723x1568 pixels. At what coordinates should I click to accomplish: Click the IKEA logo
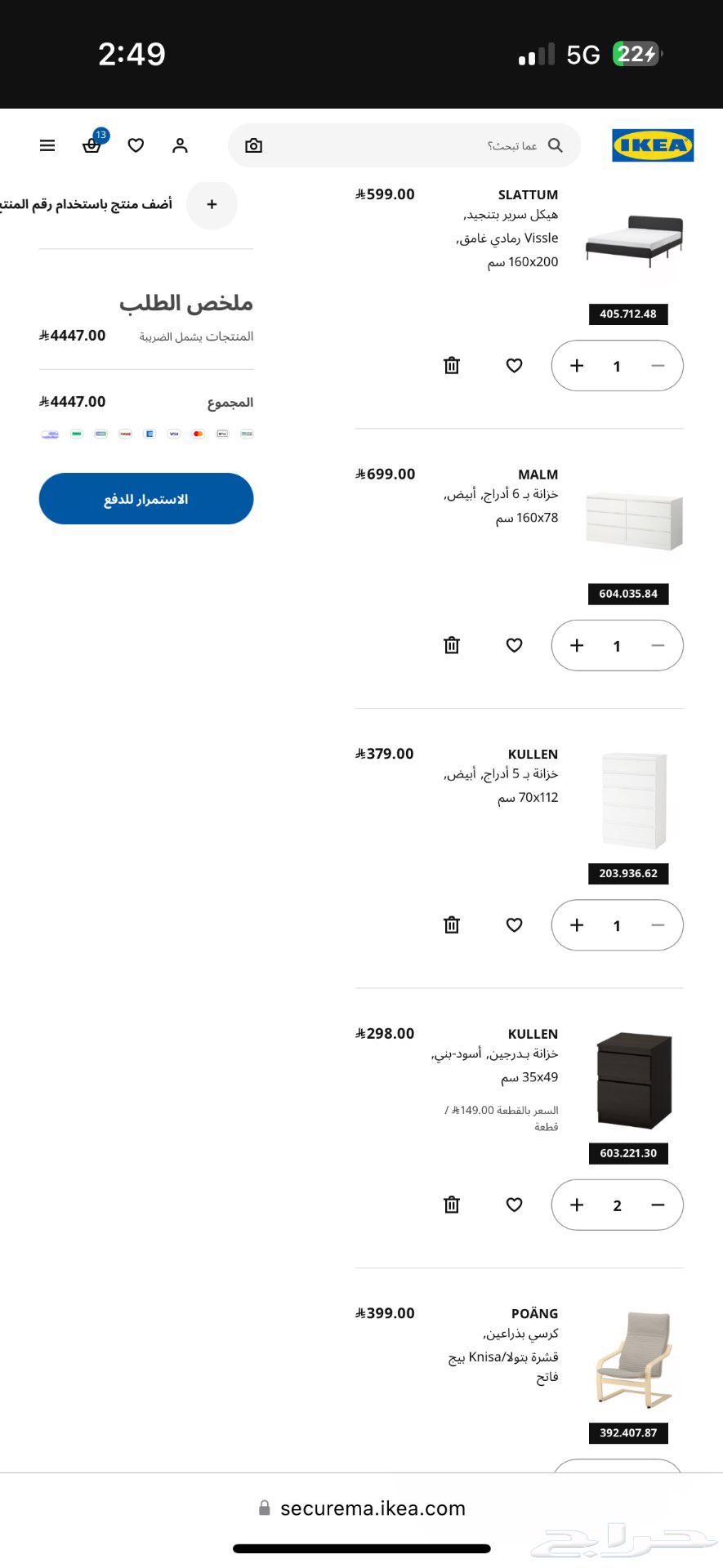click(x=651, y=145)
